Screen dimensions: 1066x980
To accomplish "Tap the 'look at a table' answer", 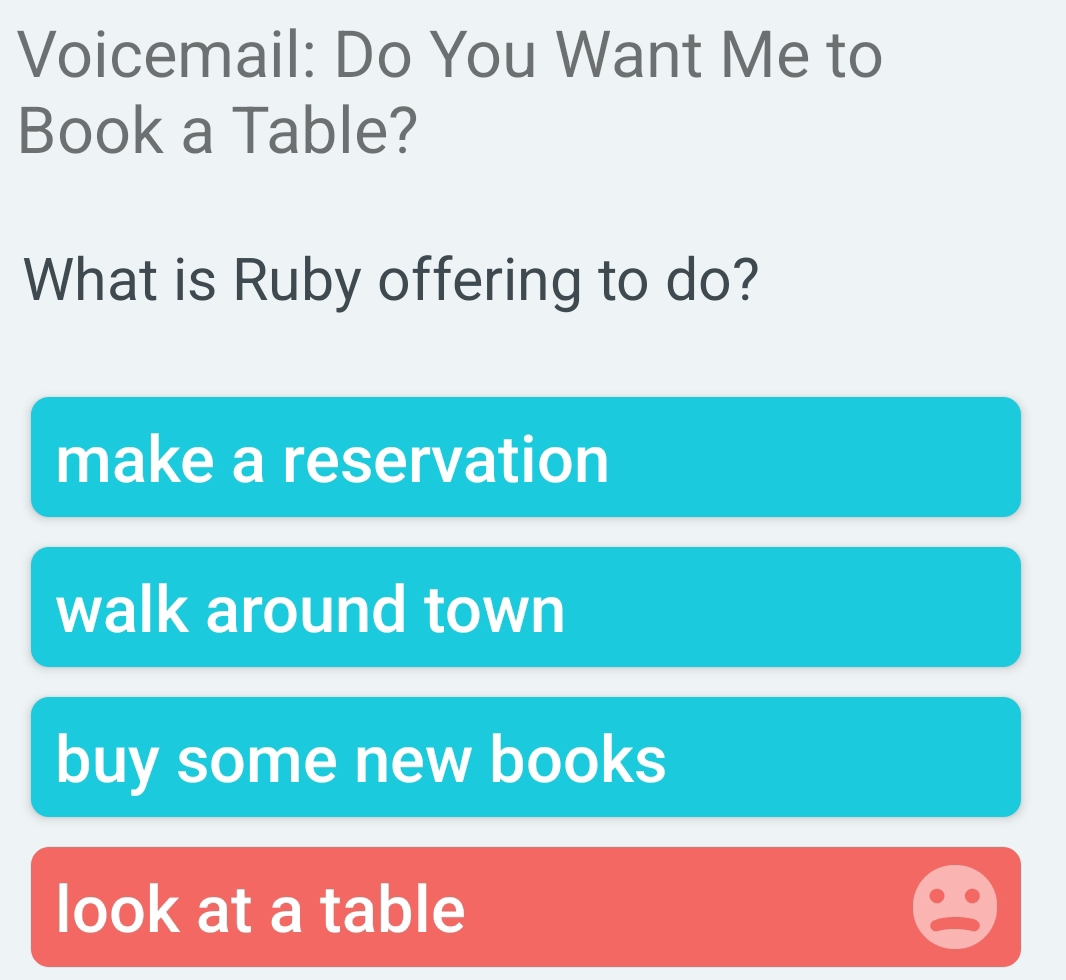I will (x=525, y=908).
